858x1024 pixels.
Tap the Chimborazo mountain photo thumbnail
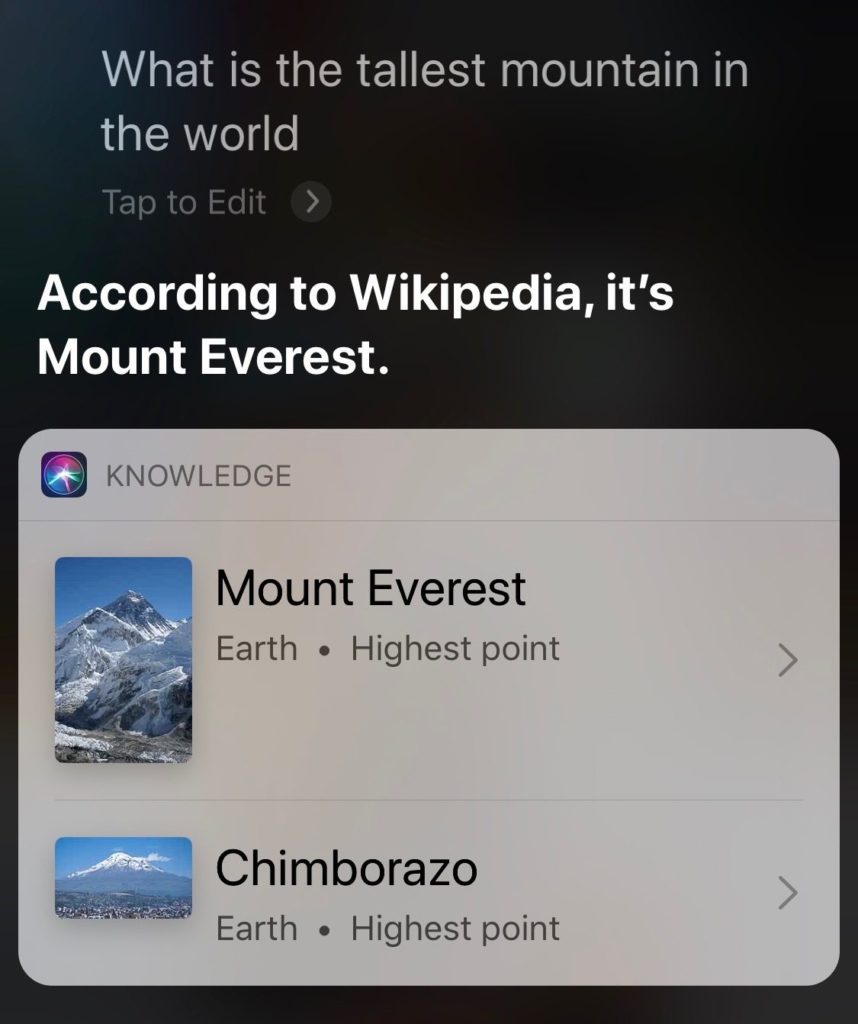(x=123, y=880)
